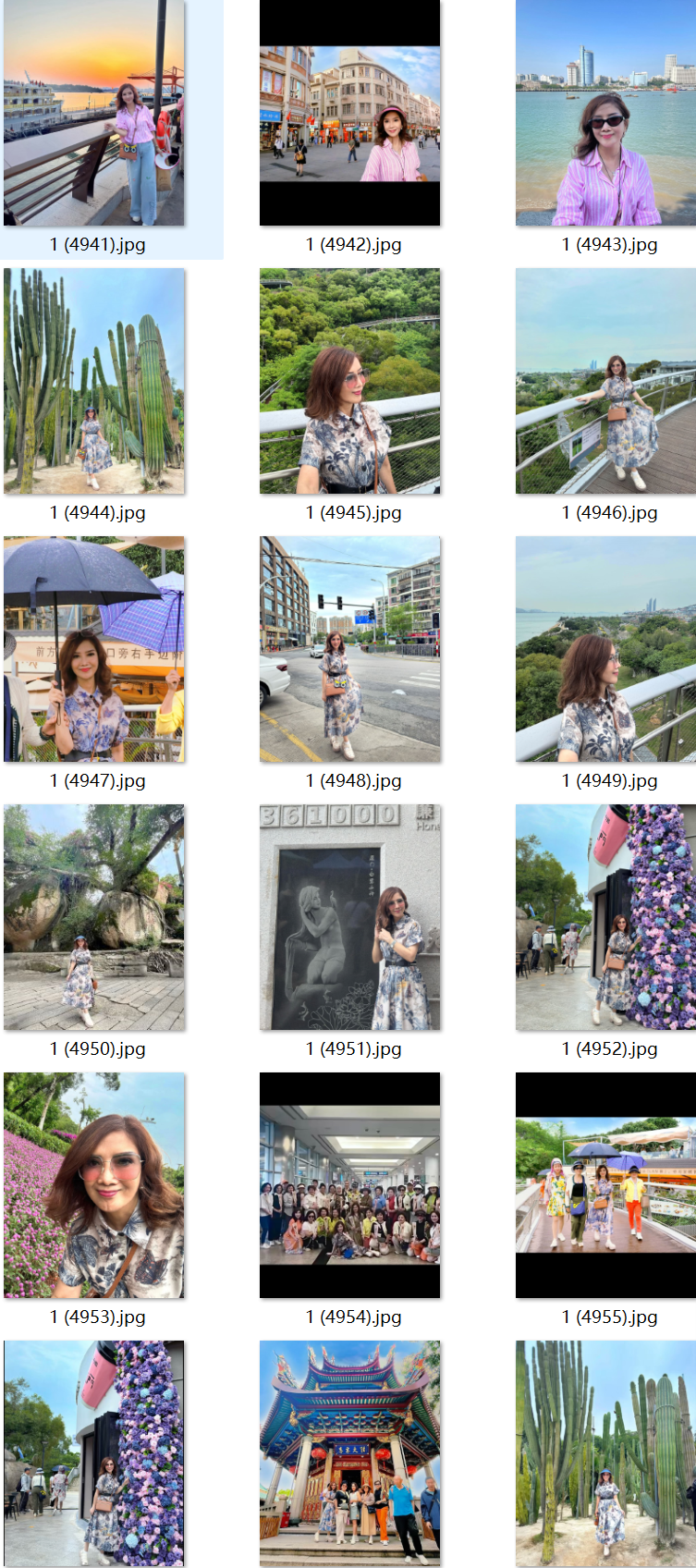Image resolution: width=696 pixels, height=1568 pixels.
Task: Select thumbnail 1 (4944).jpg
Action: (x=94, y=381)
